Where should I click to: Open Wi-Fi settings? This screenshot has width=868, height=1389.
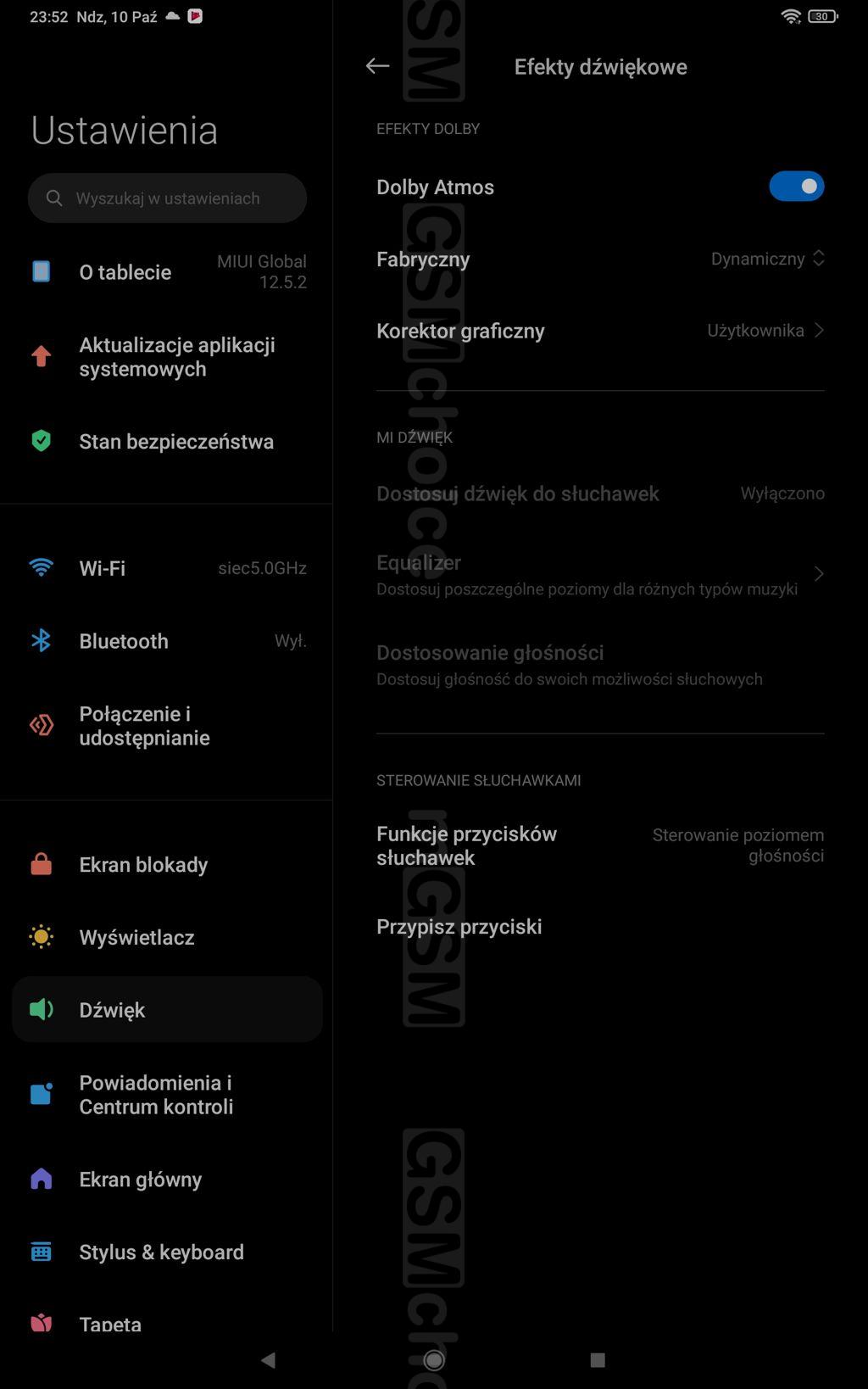coord(167,568)
